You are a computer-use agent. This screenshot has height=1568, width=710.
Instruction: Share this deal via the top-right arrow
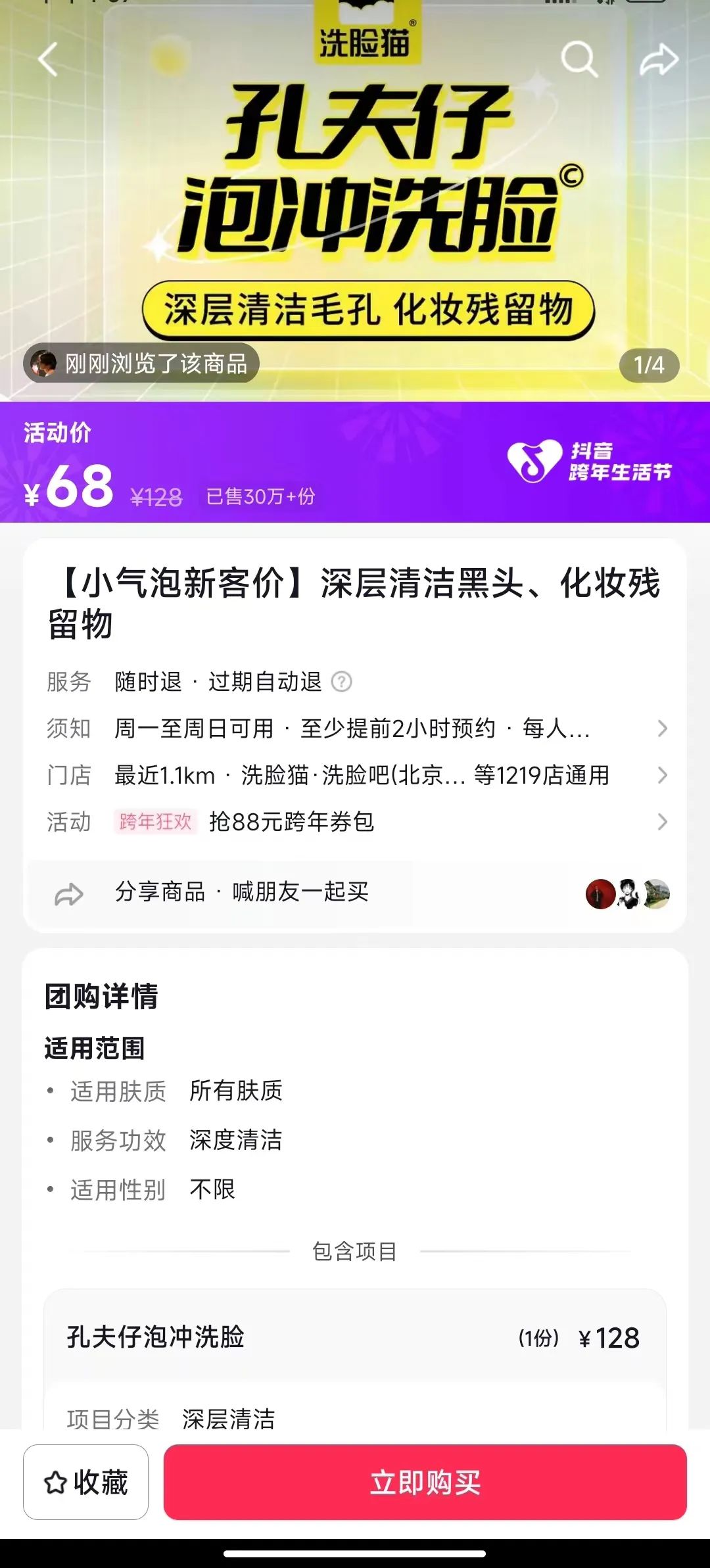(659, 59)
